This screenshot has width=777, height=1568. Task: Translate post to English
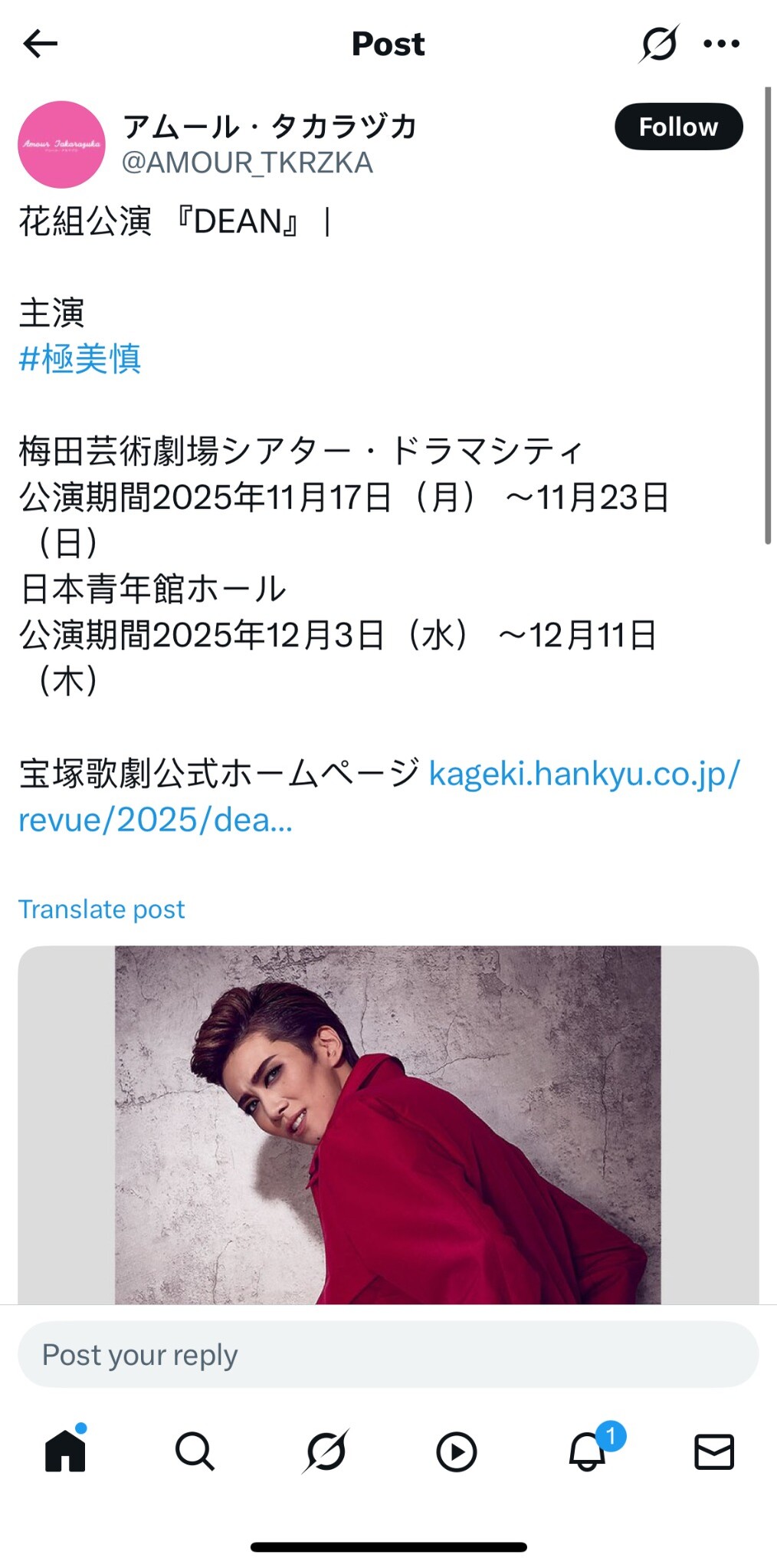(x=101, y=909)
